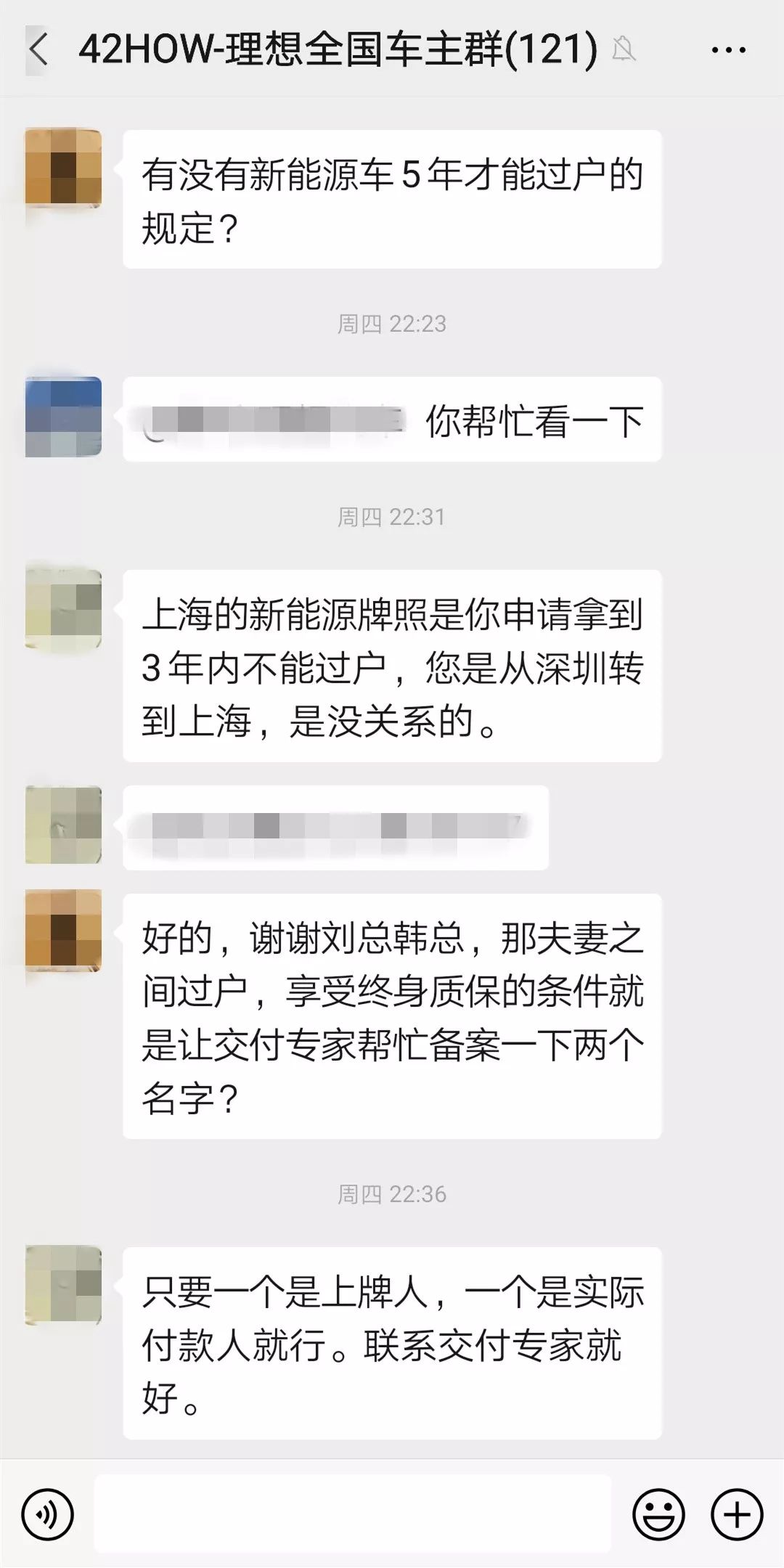Screen dimensions: 784x1568
Task: Open avatar beside the 只要一个是上牌人 message
Action: coord(63,1286)
